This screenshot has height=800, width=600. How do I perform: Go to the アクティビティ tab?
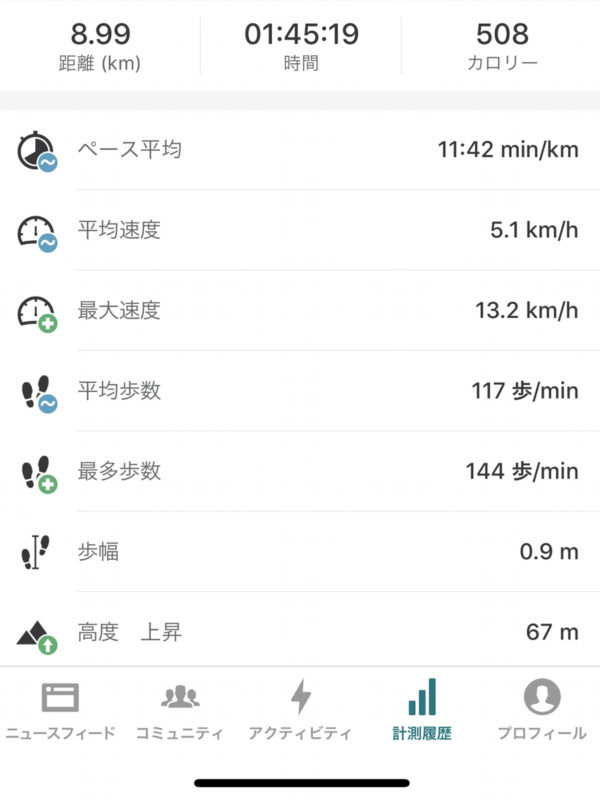click(x=300, y=710)
